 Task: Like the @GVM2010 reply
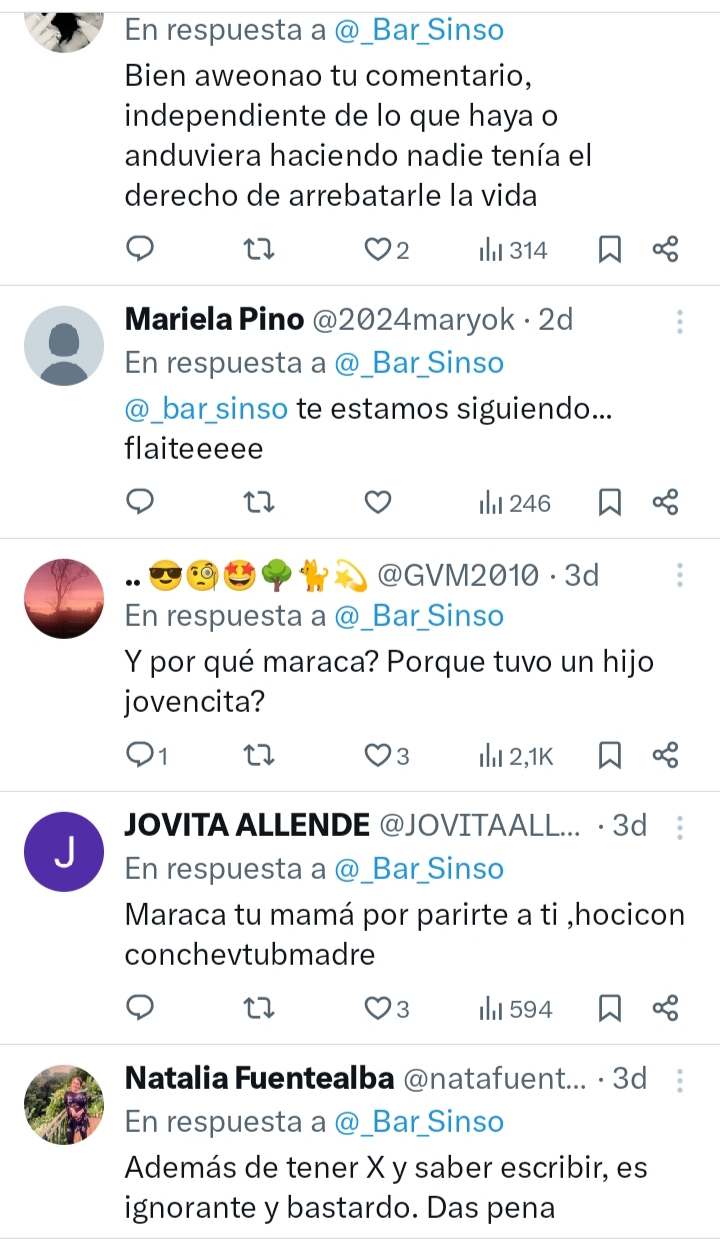377,756
